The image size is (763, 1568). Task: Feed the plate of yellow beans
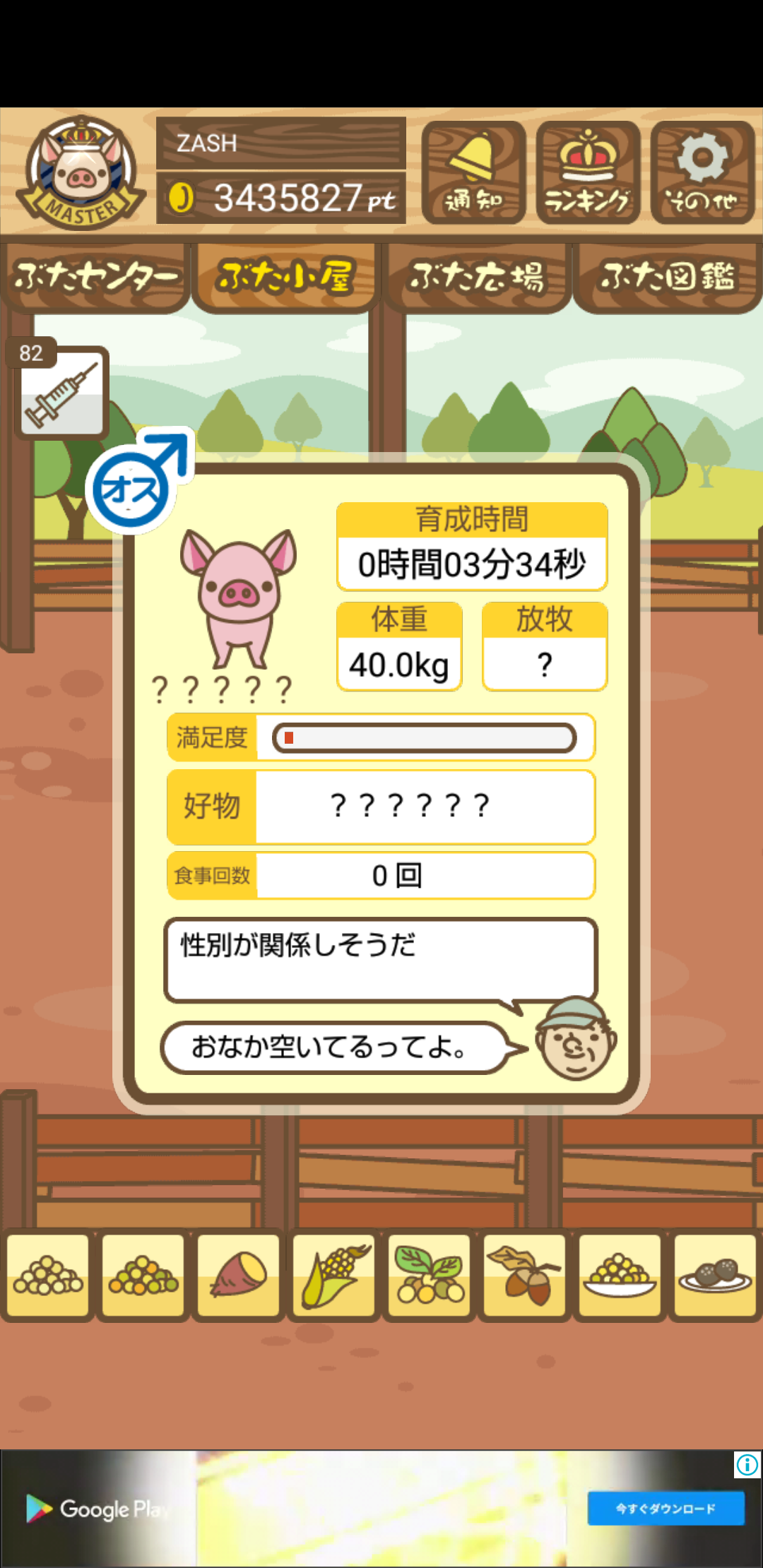click(620, 1276)
